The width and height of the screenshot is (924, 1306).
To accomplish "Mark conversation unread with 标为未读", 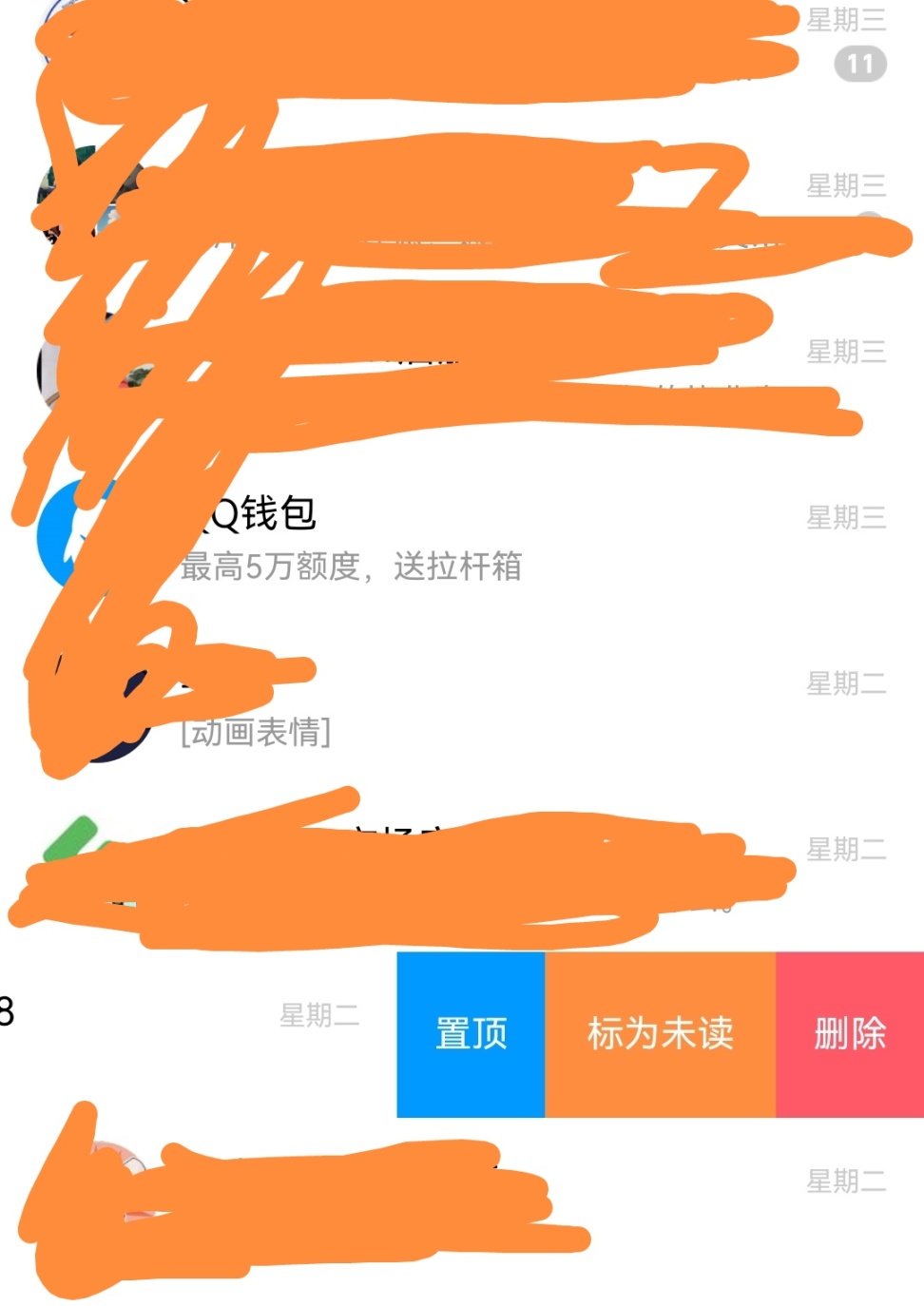I will (x=660, y=1034).
